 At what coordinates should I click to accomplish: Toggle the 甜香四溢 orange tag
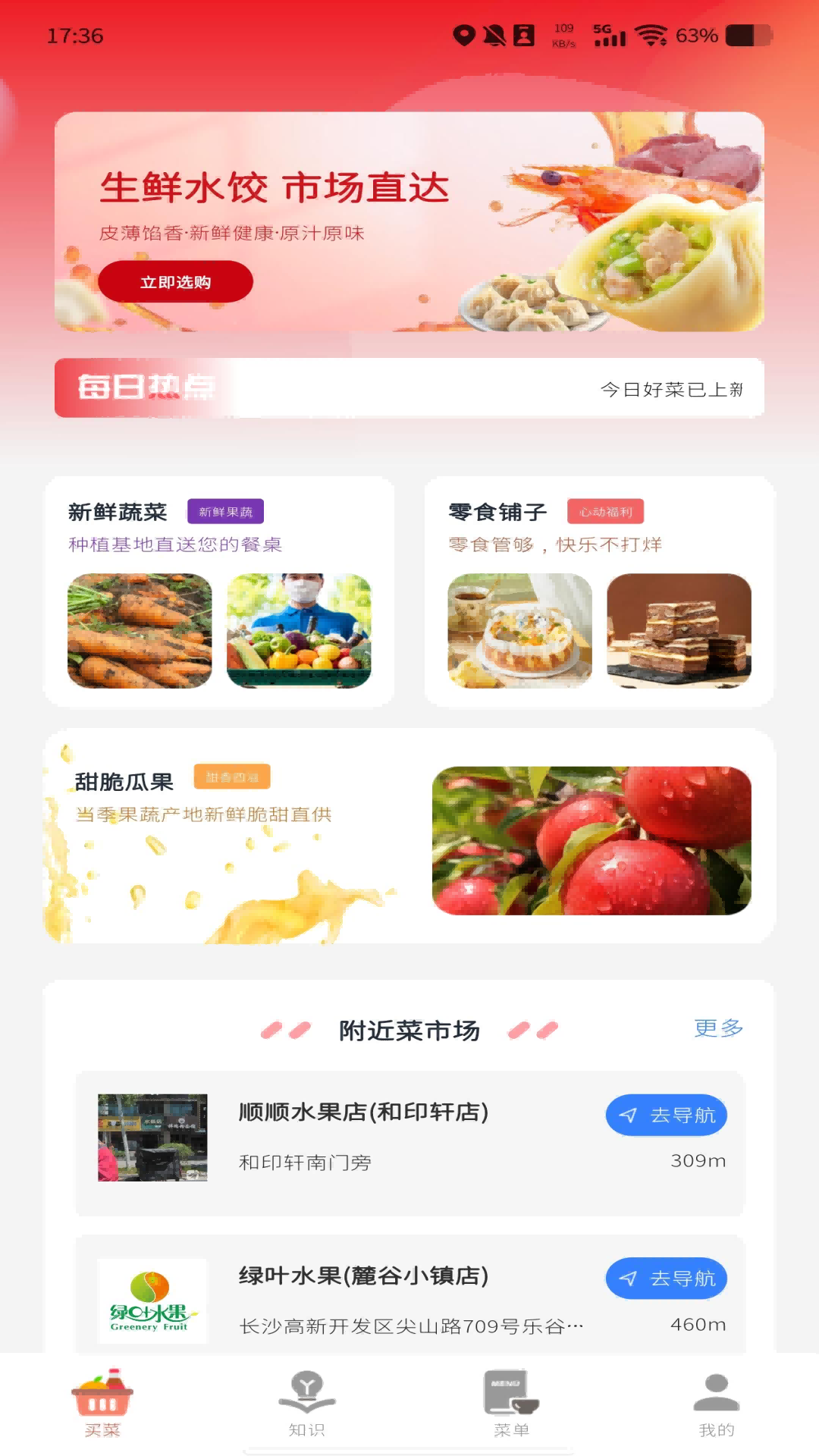(x=234, y=777)
